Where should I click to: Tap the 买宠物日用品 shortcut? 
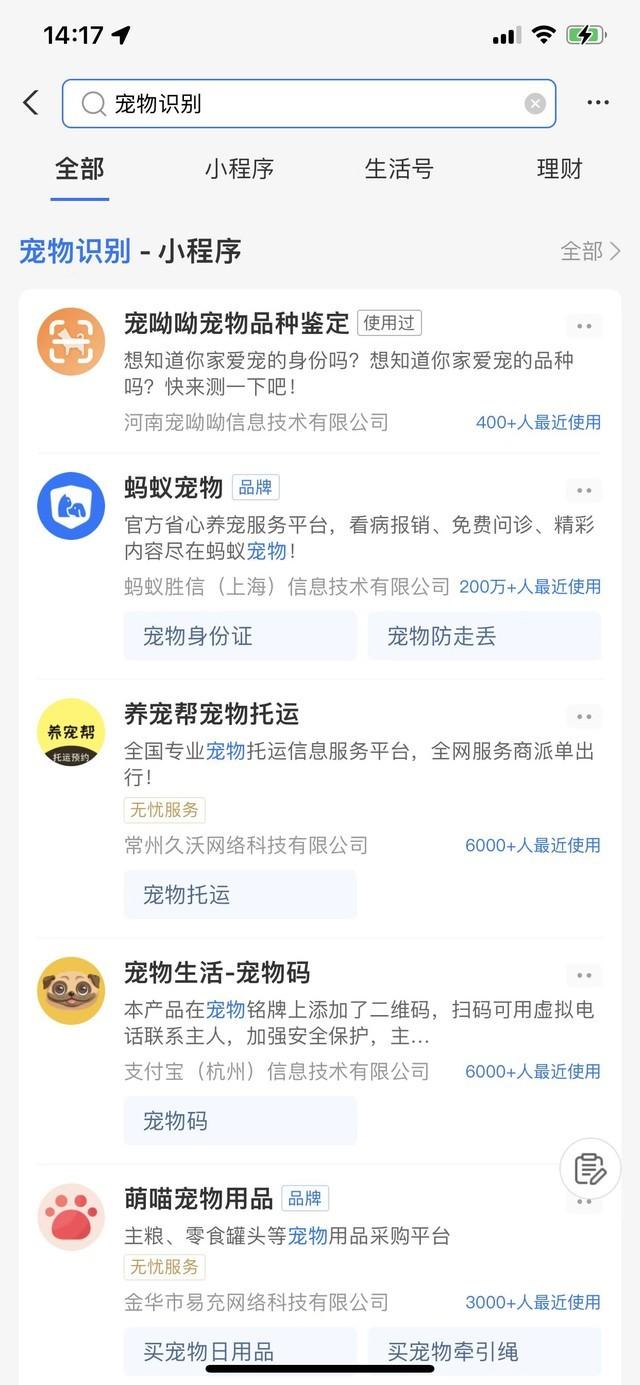click(x=240, y=1351)
